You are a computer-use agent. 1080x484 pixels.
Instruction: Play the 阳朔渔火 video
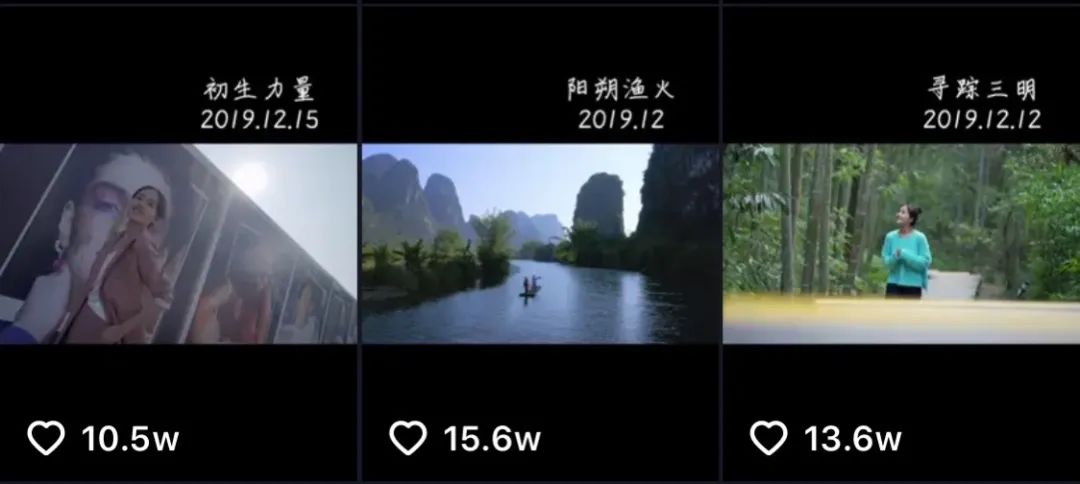[x=540, y=243]
